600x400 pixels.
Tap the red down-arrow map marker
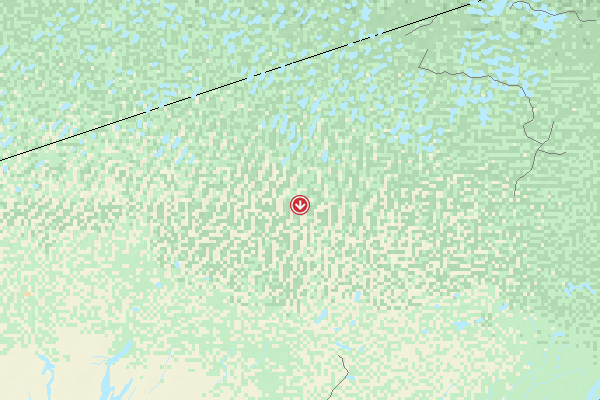(x=300, y=205)
